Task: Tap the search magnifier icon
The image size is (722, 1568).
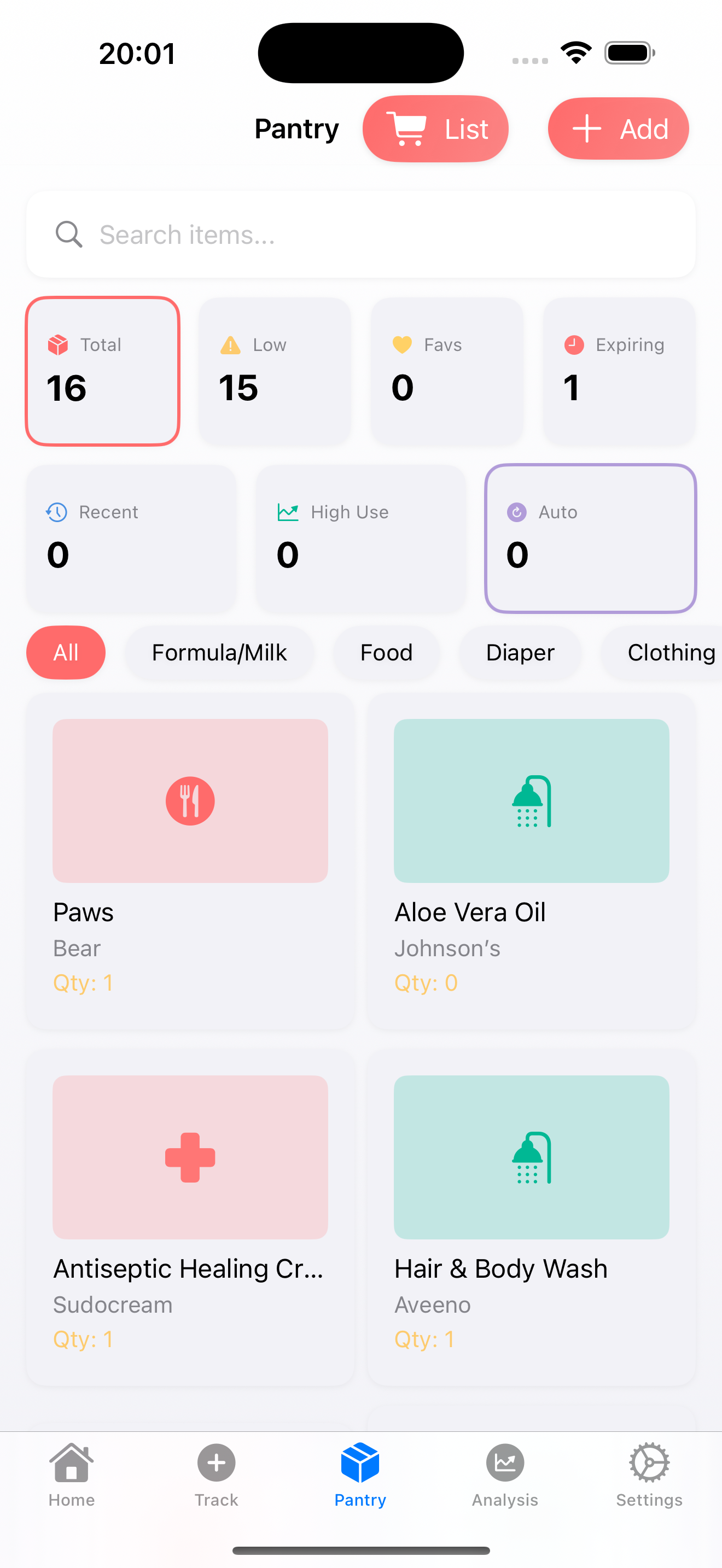Action: pos(69,234)
